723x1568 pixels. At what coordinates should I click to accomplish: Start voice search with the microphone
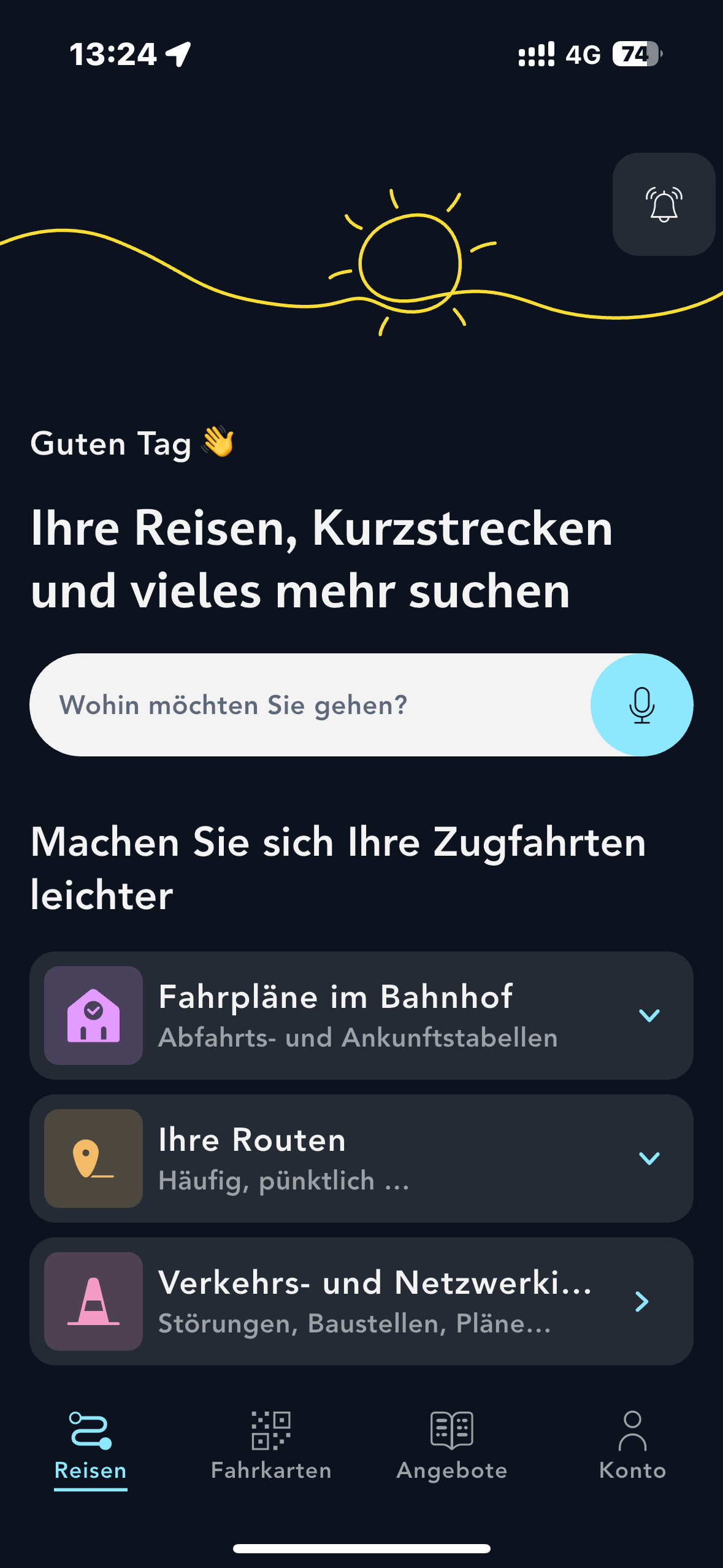coord(641,705)
